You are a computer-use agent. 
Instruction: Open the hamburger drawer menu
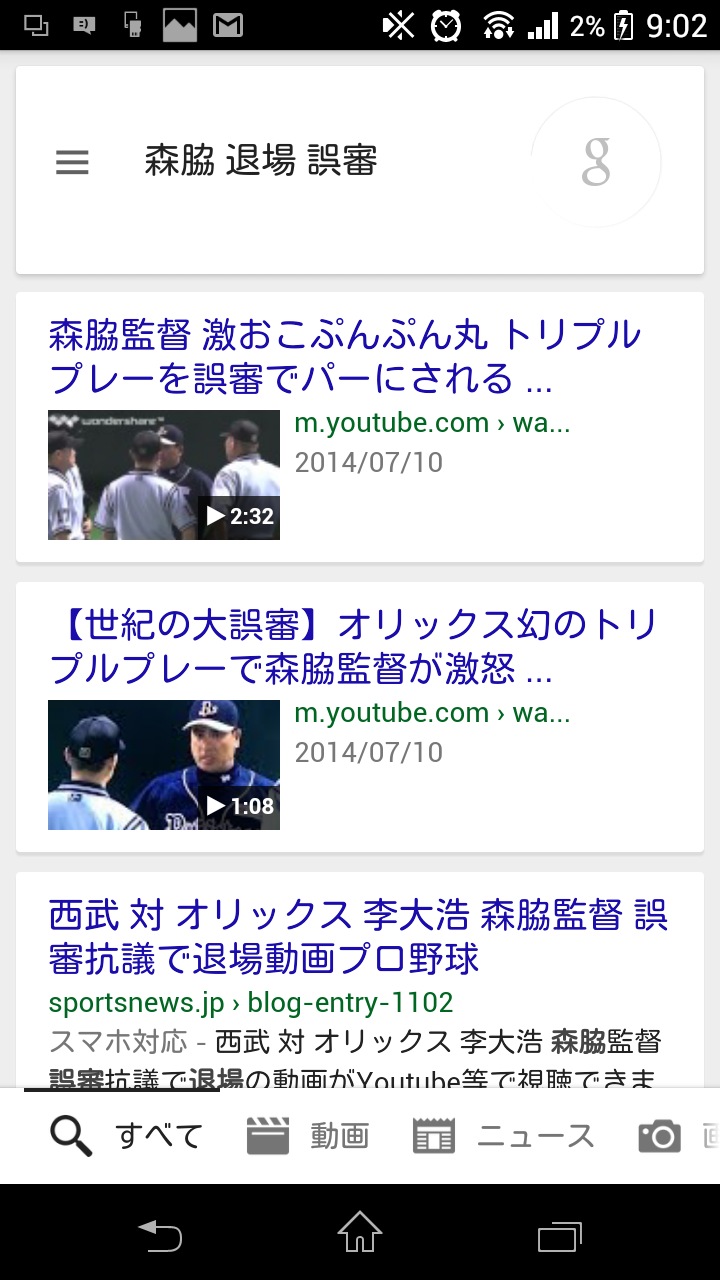click(x=72, y=162)
